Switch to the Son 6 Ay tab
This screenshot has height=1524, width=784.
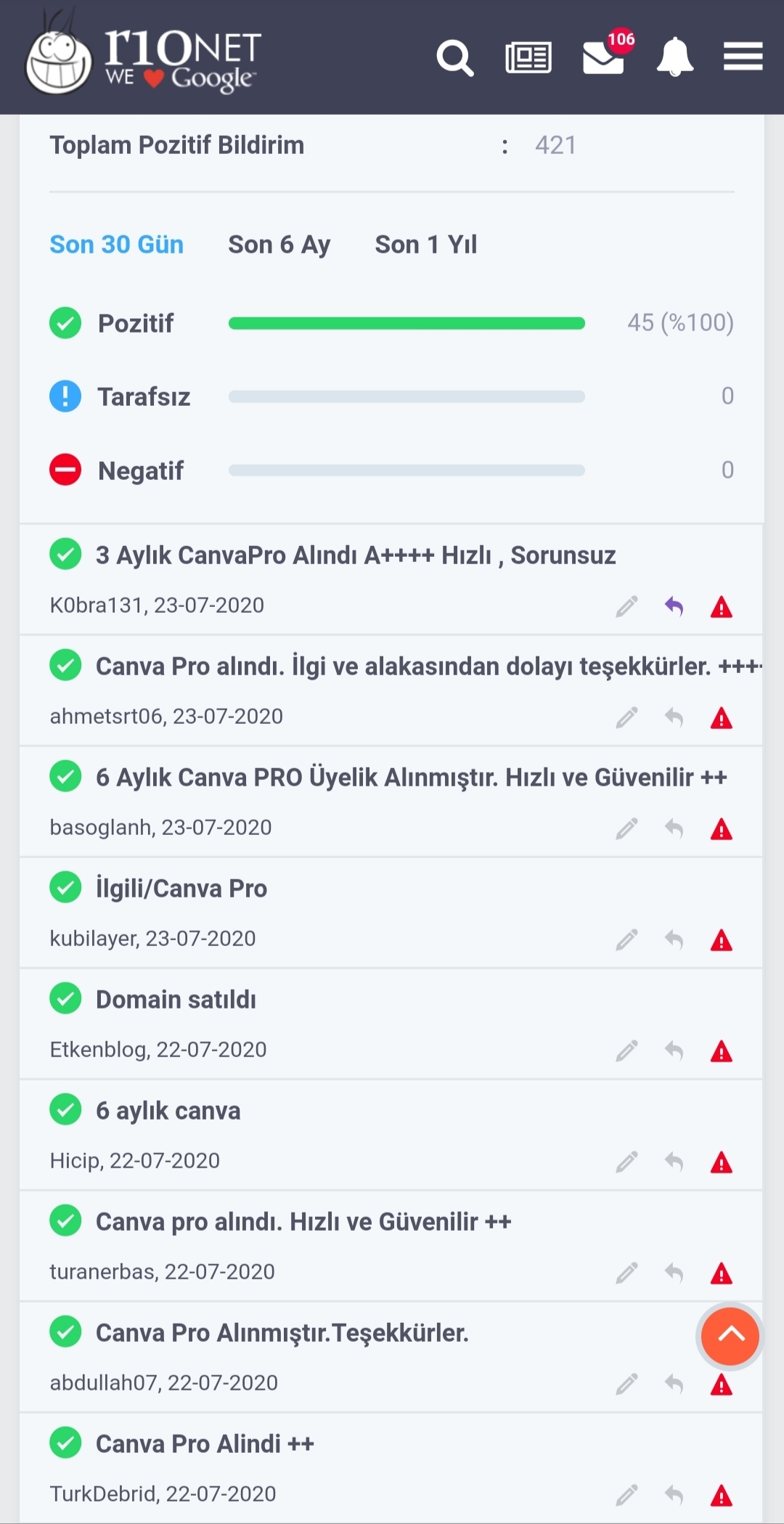[279, 245]
